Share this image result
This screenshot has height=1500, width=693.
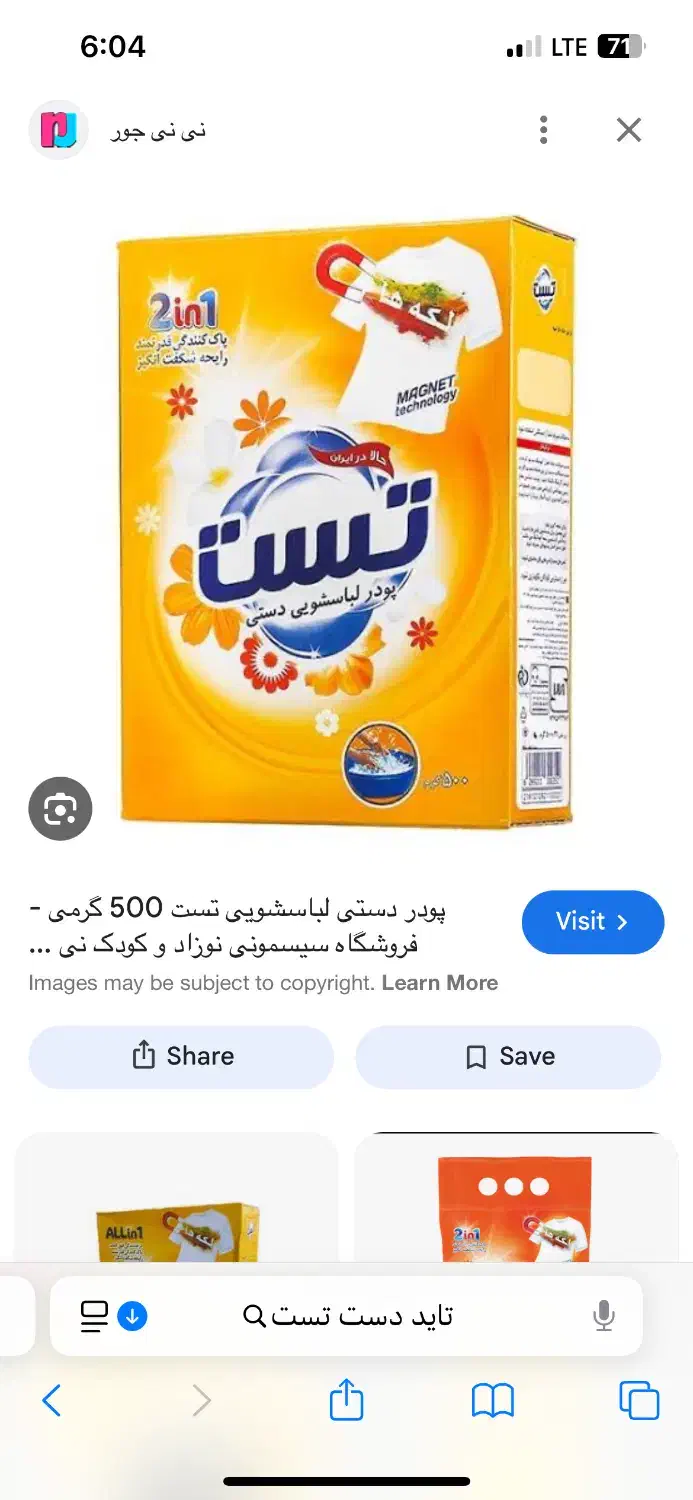[x=181, y=1057]
